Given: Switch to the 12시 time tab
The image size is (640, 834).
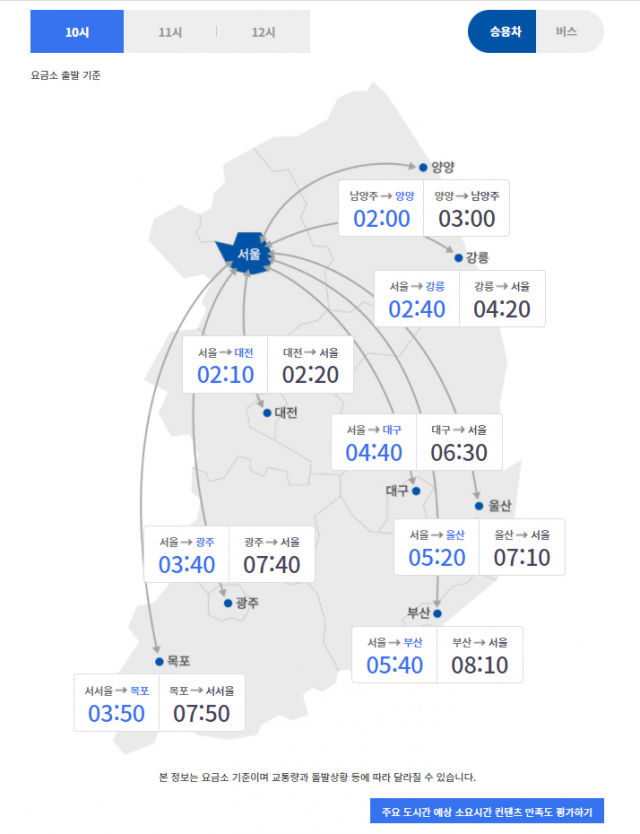Looking at the screenshot, I should click(263, 32).
